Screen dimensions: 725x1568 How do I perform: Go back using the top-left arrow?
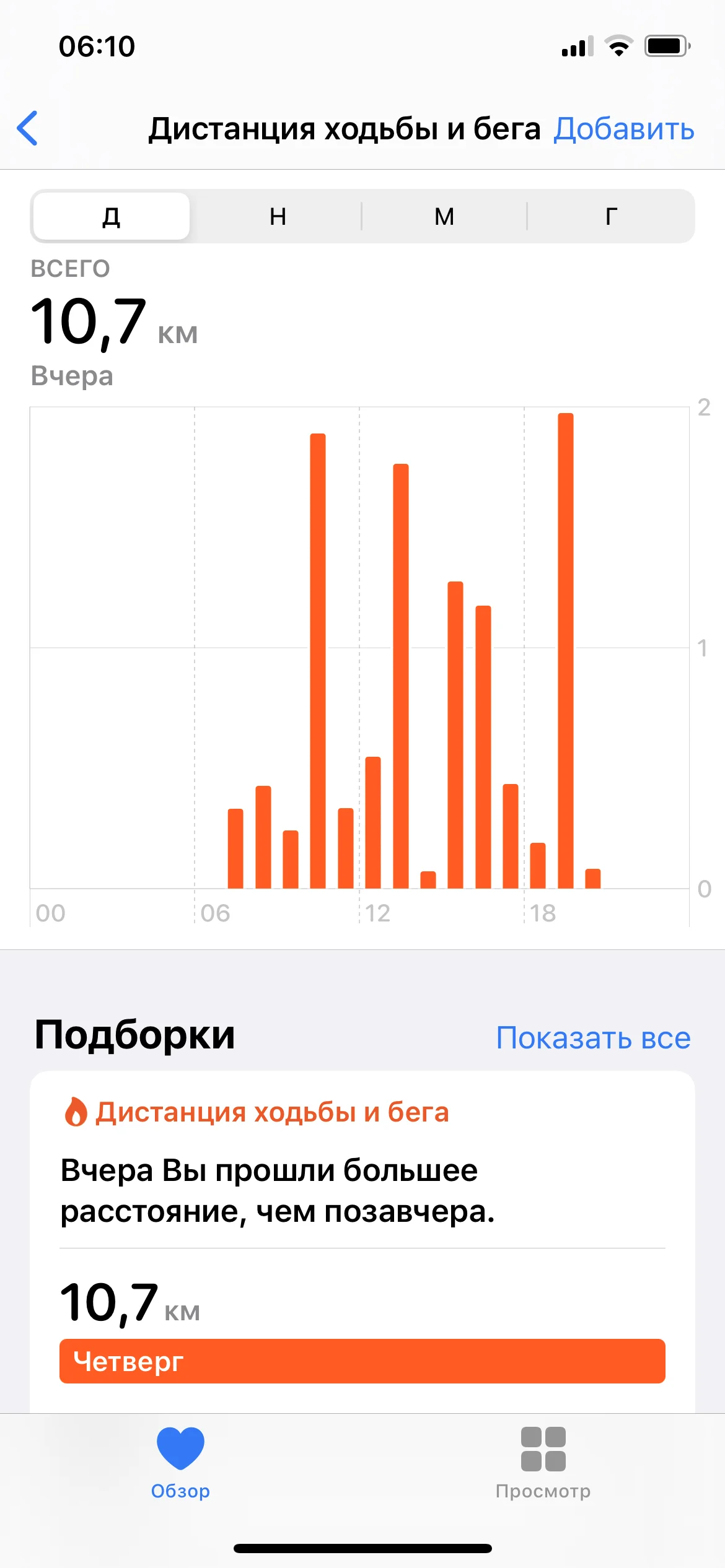pyautogui.click(x=28, y=129)
